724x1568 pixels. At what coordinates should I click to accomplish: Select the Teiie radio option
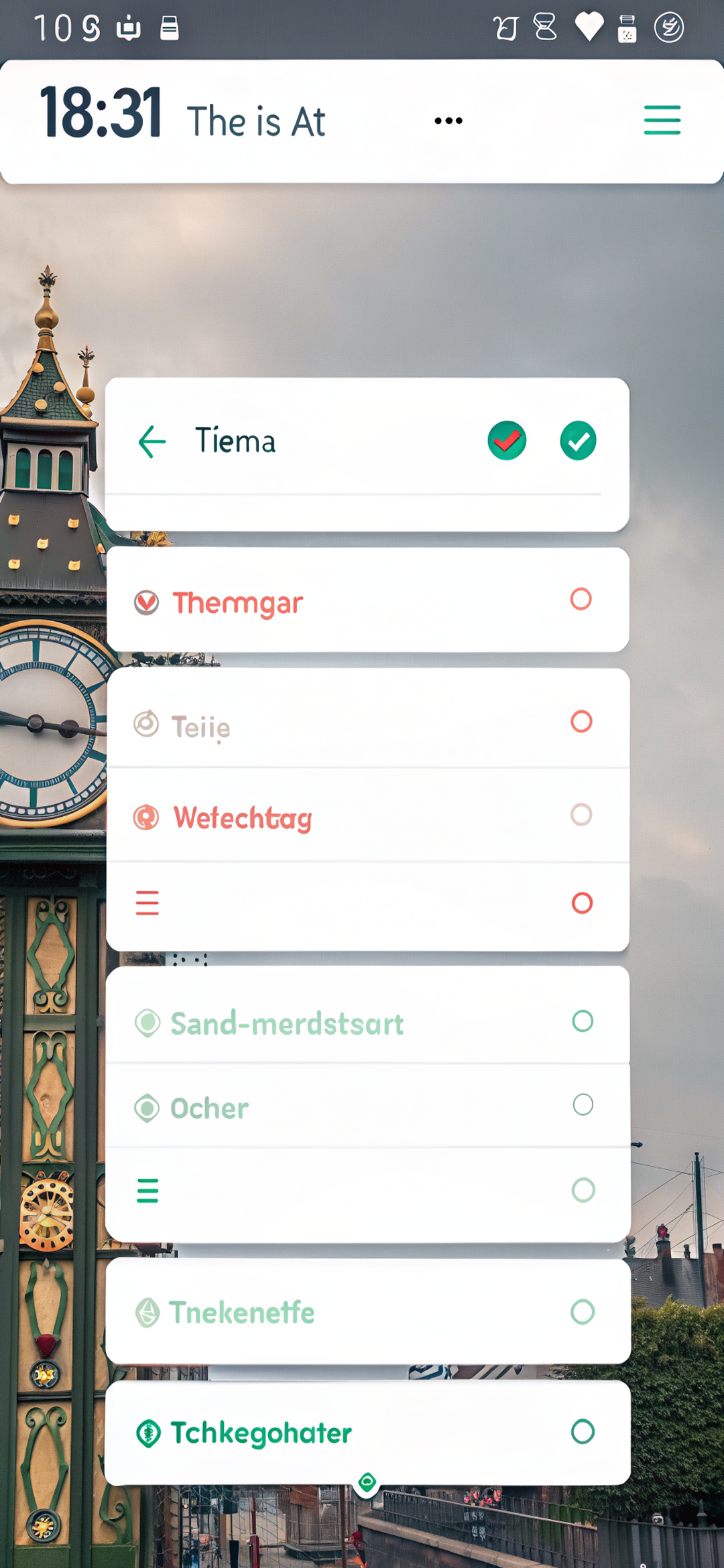tap(581, 722)
